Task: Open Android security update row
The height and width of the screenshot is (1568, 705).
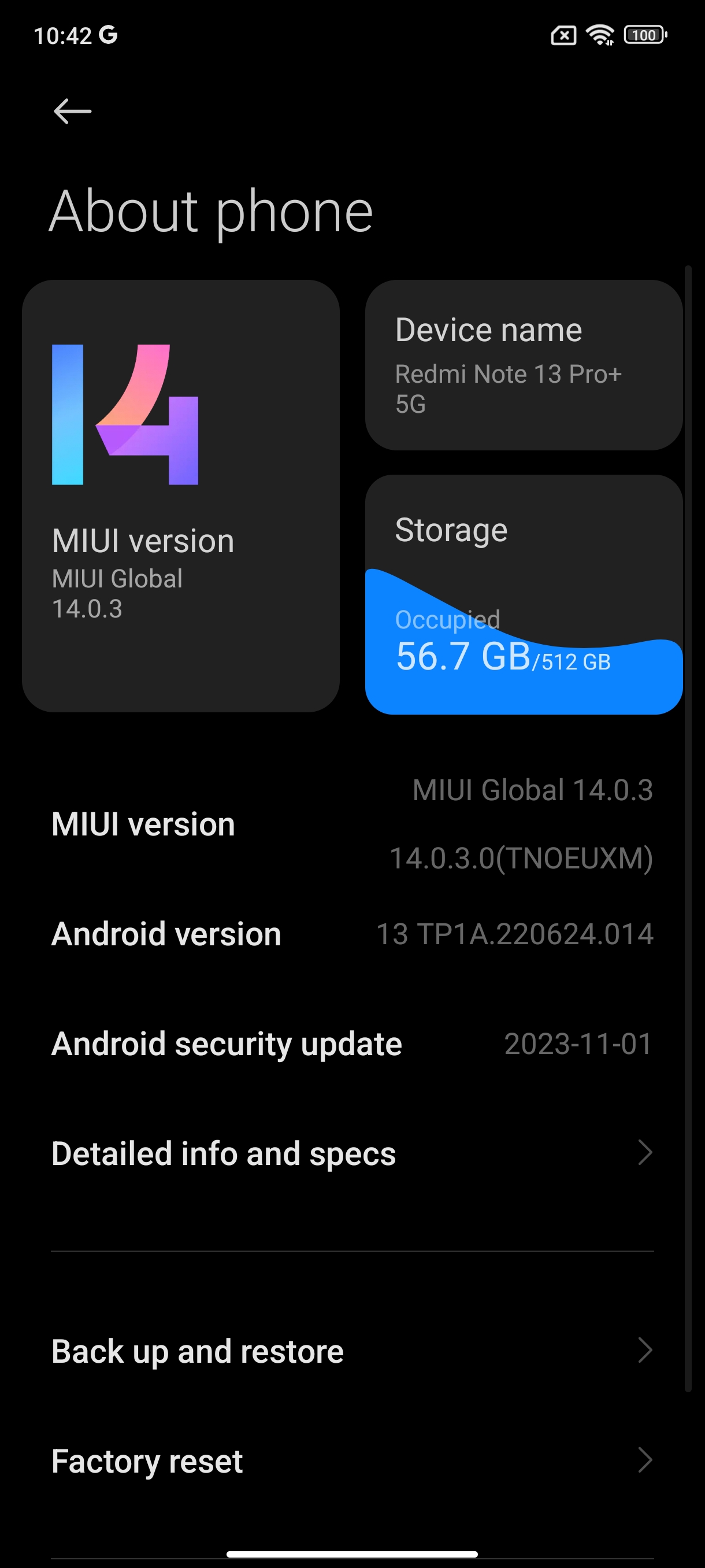Action: click(x=352, y=1043)
